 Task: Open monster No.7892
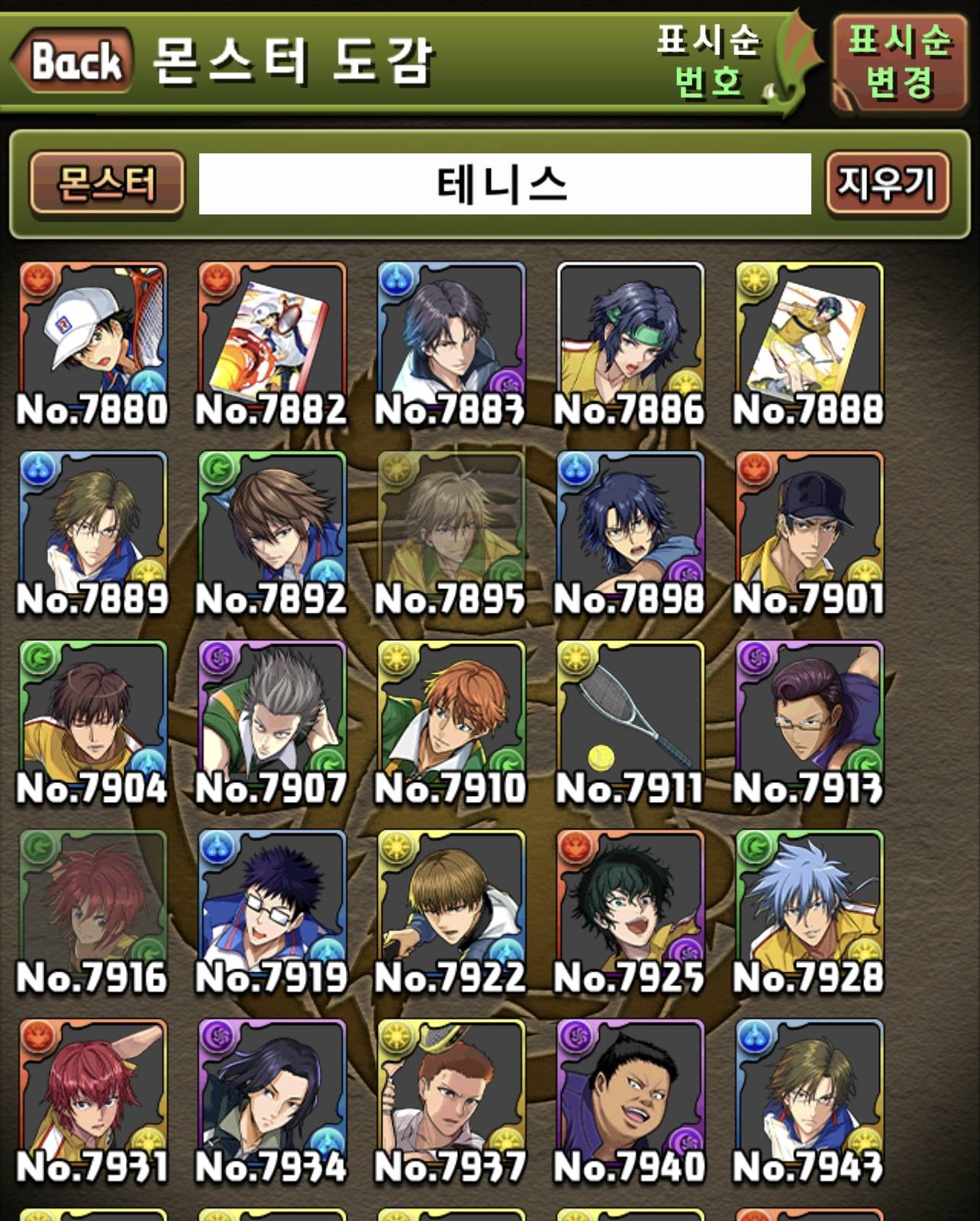272,525
